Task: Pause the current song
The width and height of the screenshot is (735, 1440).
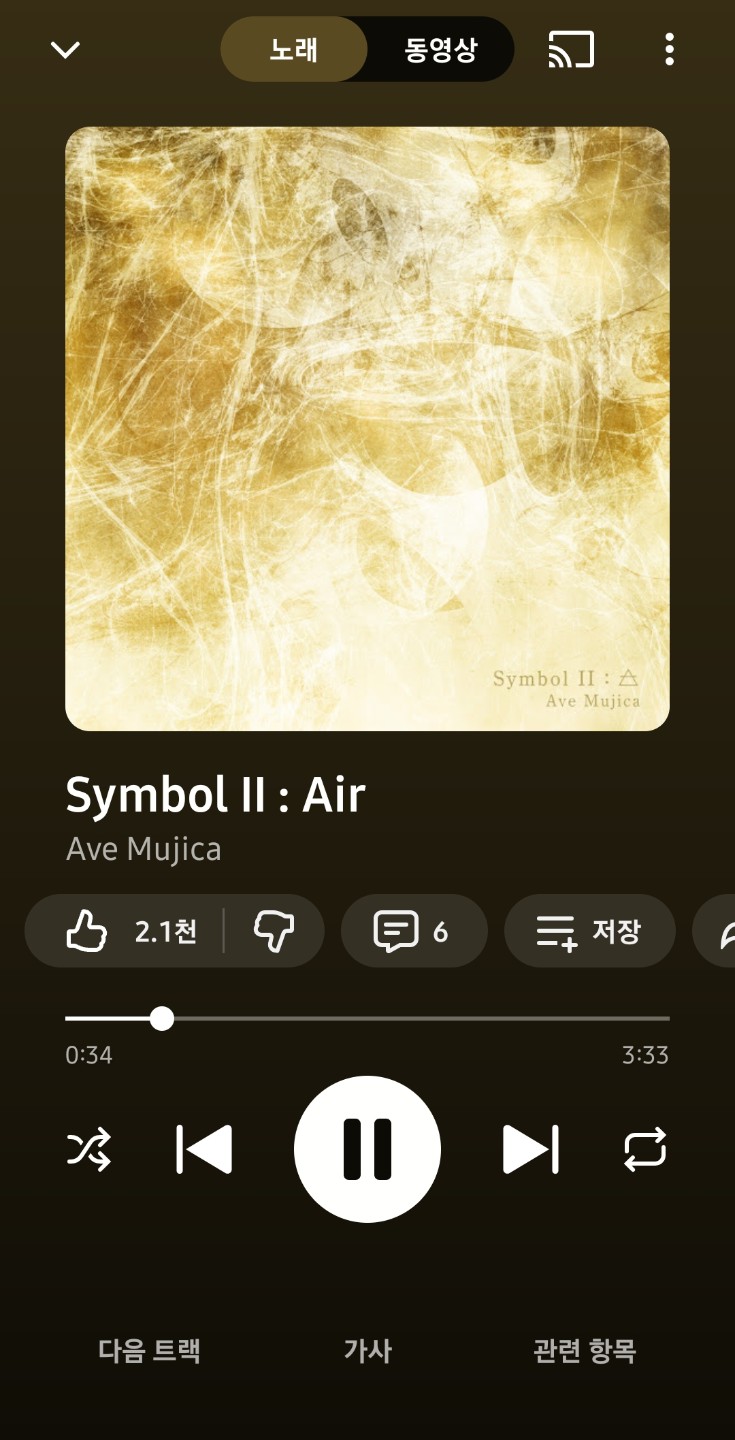Action: (367, 1150)
